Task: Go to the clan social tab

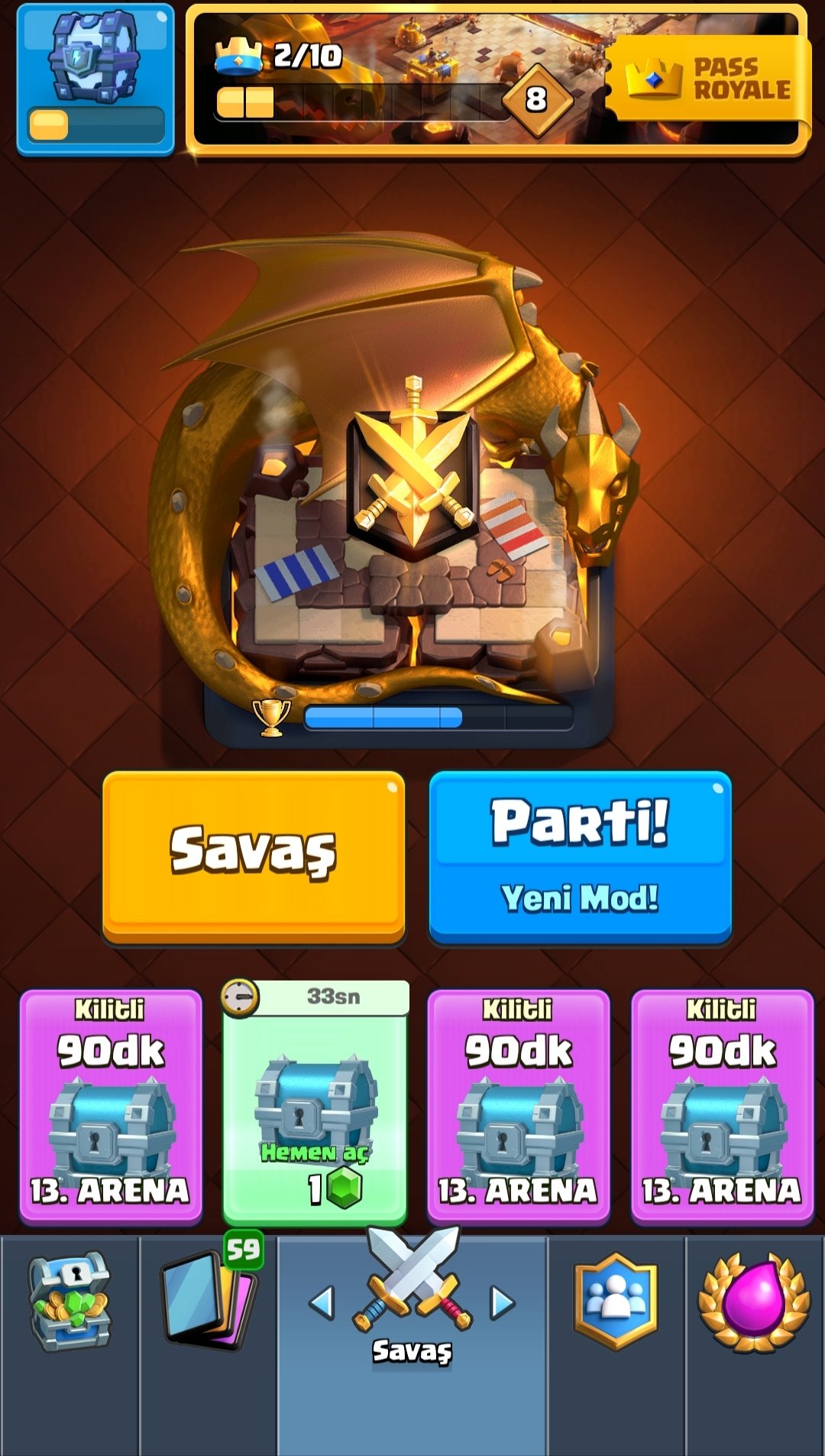Action: click(616, 1301)
